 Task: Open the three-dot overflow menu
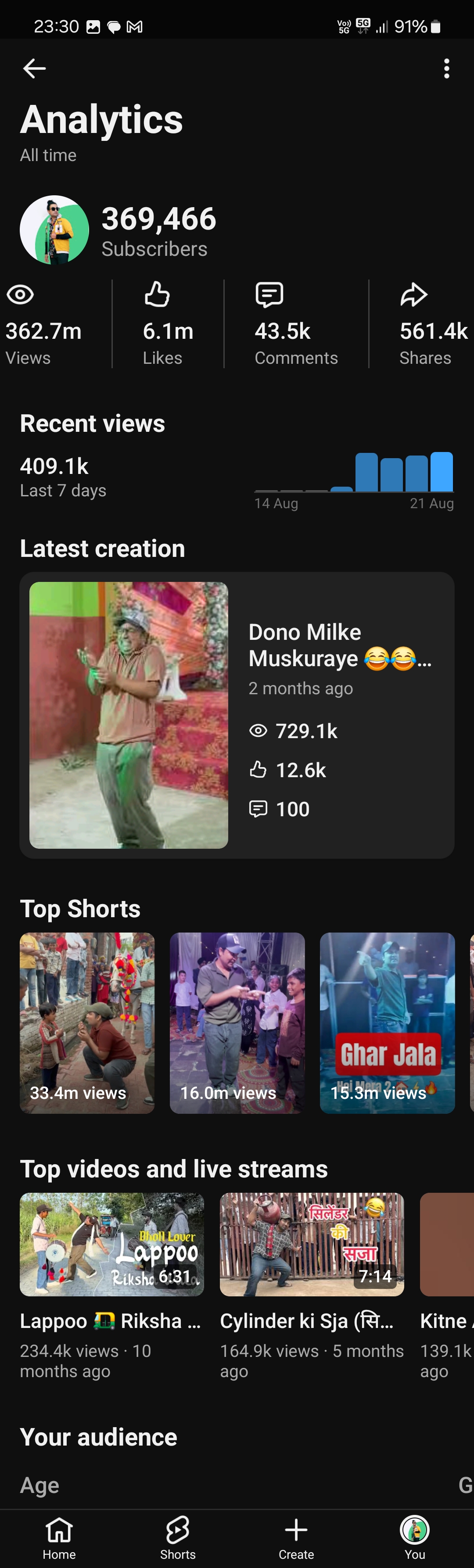pos(447,69)
